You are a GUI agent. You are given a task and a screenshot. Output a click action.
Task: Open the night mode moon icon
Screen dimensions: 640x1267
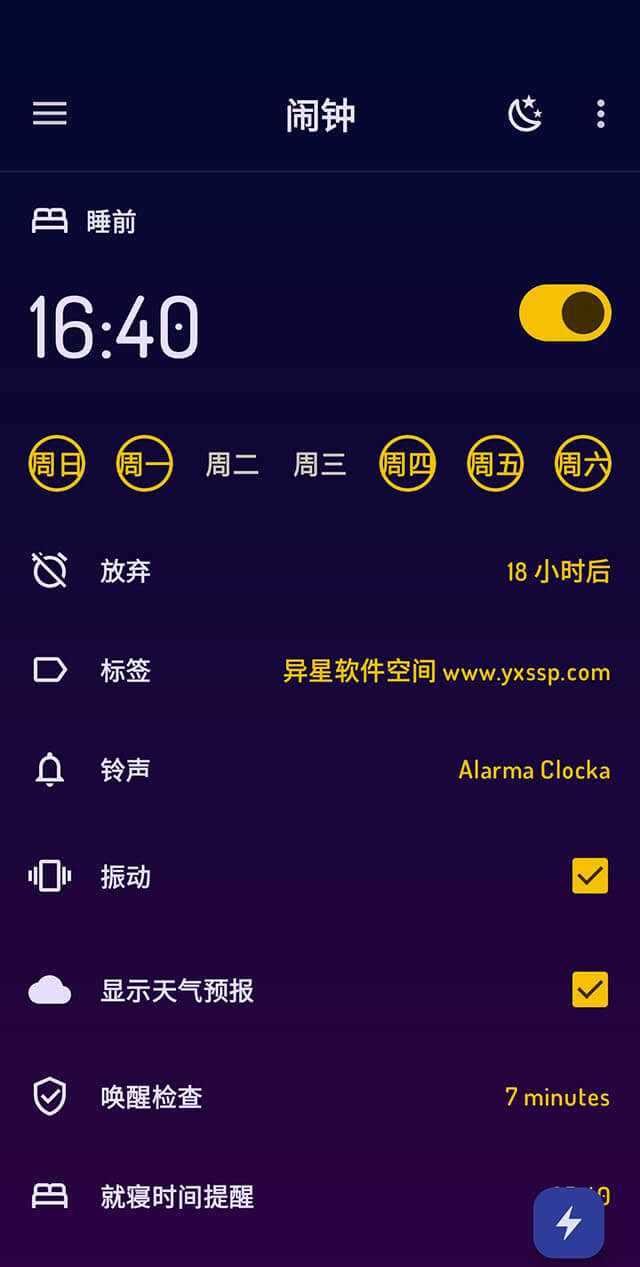(525, 114)
